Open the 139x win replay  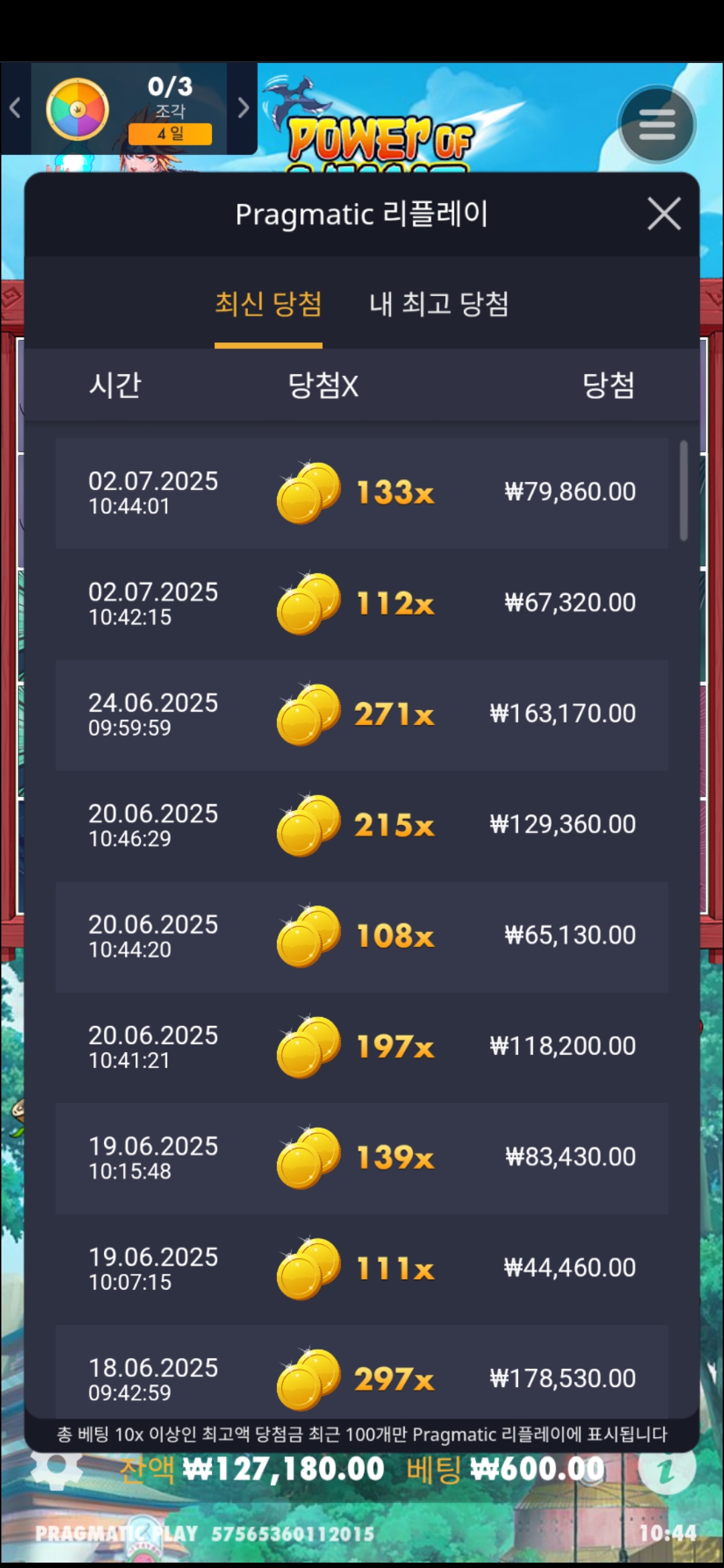[362, 1157]
